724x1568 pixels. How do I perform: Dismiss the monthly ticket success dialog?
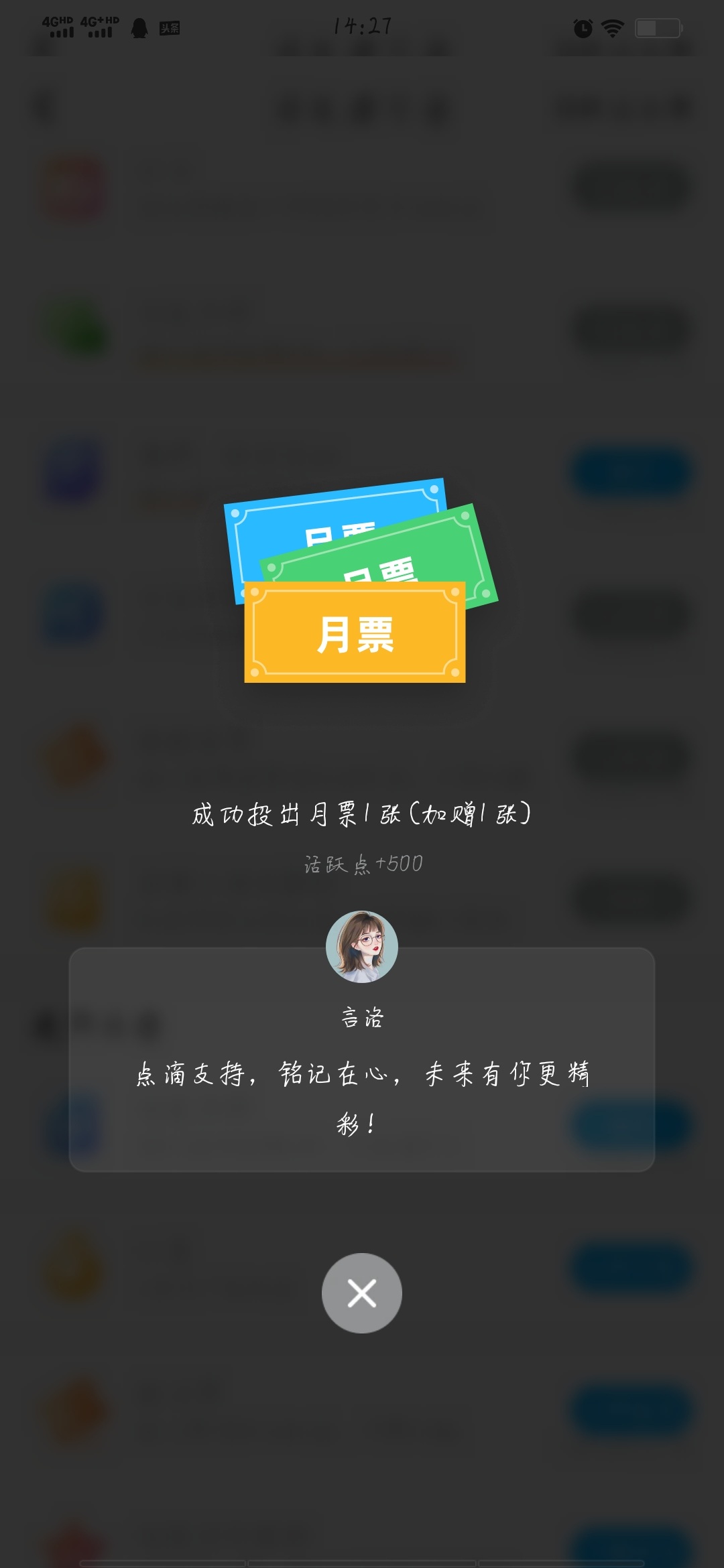[362, 1293]
